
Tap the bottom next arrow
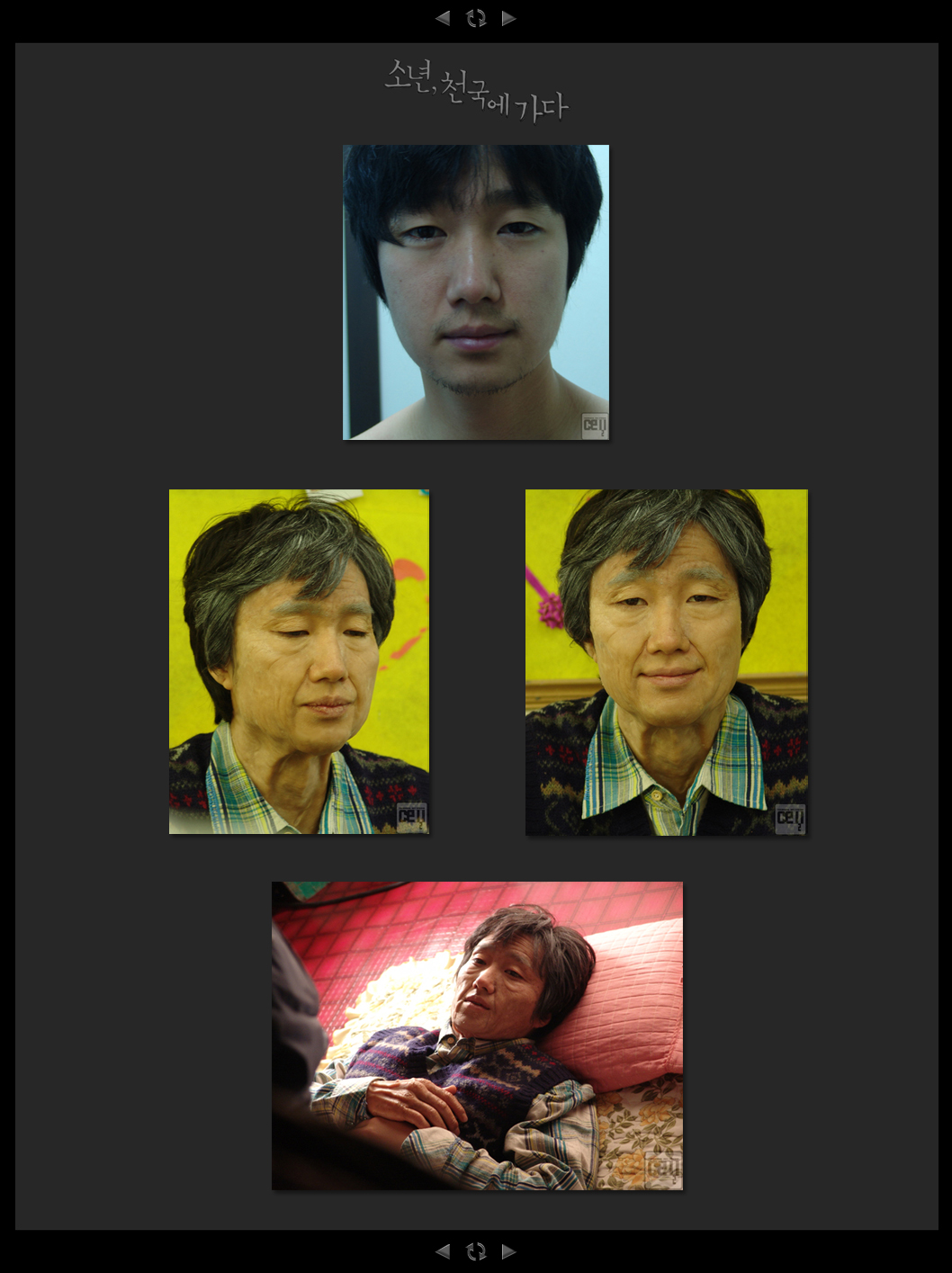click(508, 1251)
